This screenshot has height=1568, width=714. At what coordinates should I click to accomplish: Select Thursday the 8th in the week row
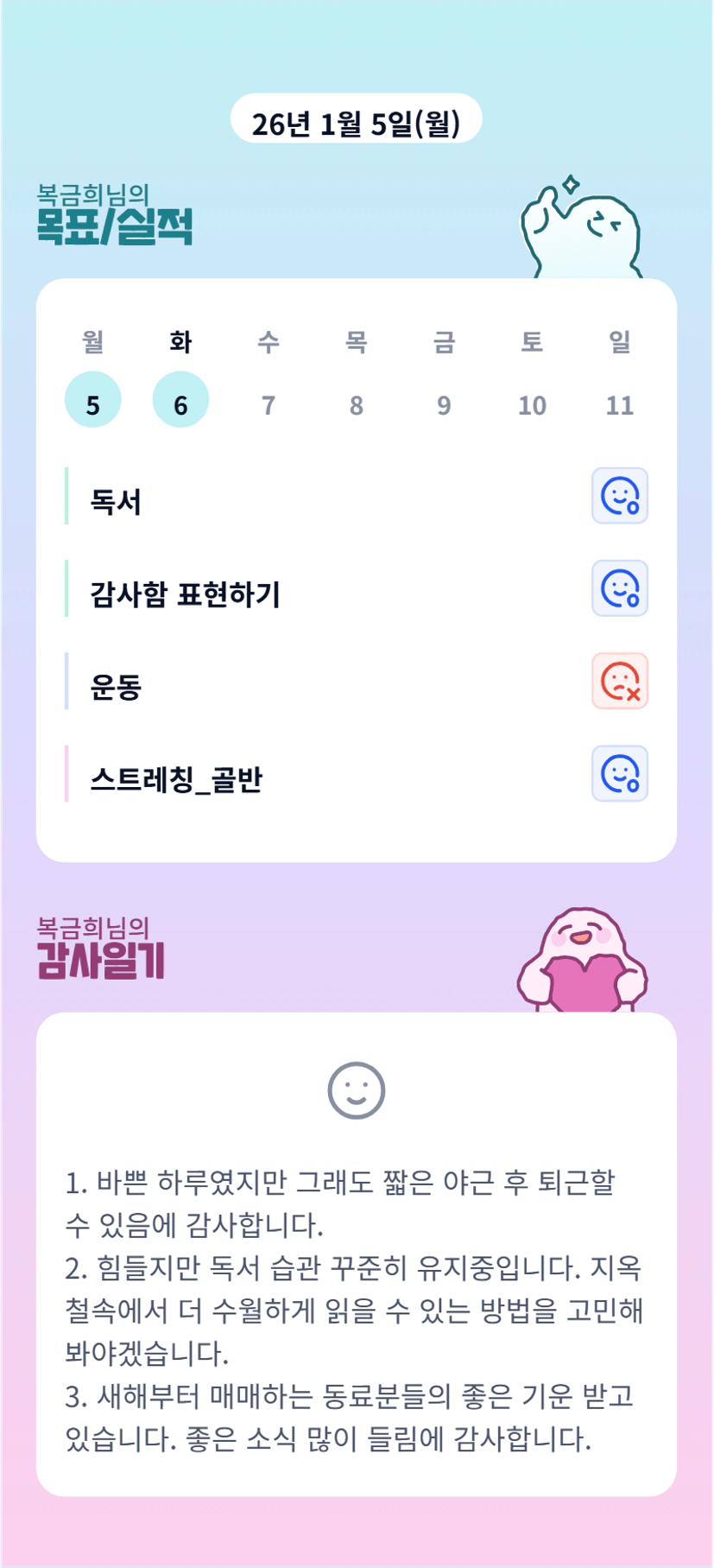356,404
